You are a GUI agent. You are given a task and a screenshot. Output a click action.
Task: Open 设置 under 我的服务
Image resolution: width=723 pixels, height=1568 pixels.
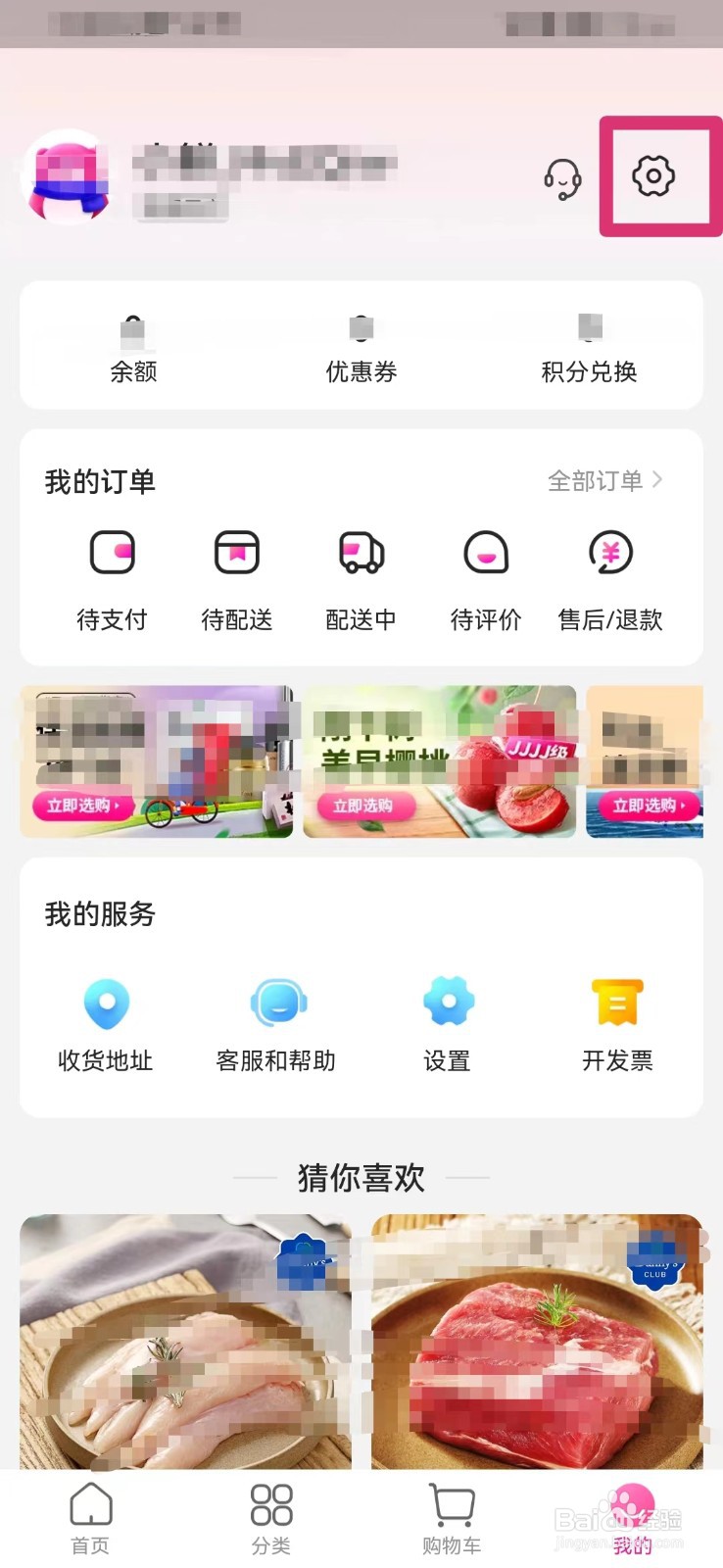point(448,1024)
